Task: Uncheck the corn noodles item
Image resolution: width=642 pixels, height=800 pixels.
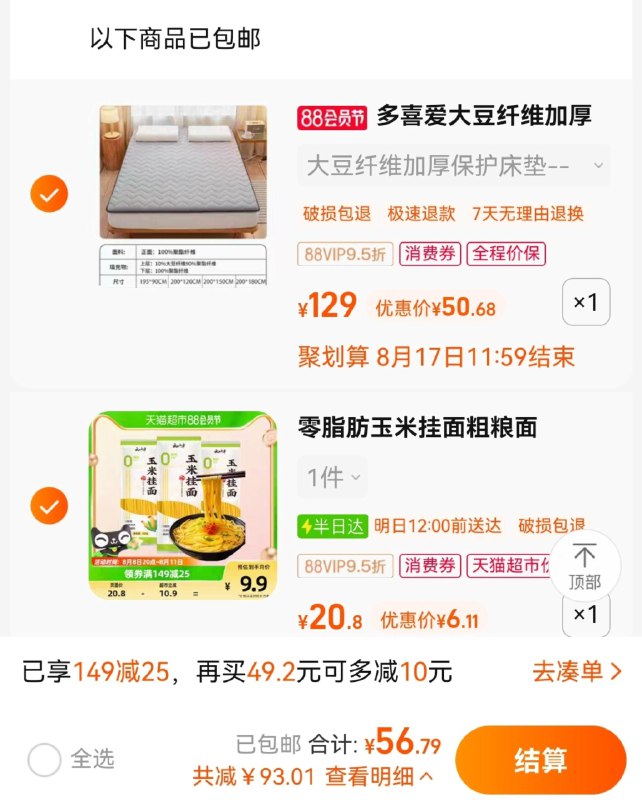Action: pyautogui.click(x=49, y=506)
